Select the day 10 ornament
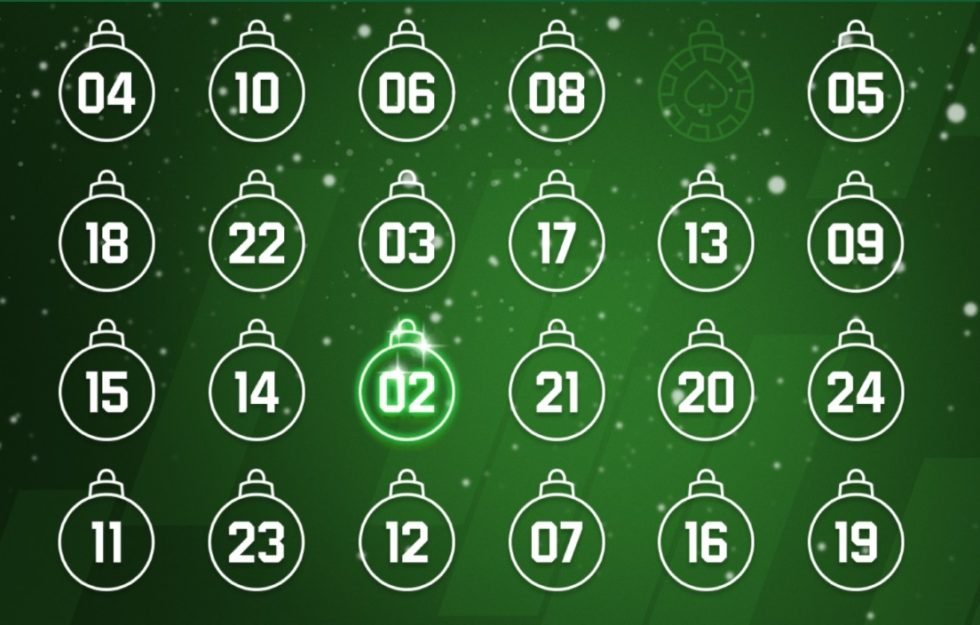Screen dimensions: 980x625 (256, 93)
